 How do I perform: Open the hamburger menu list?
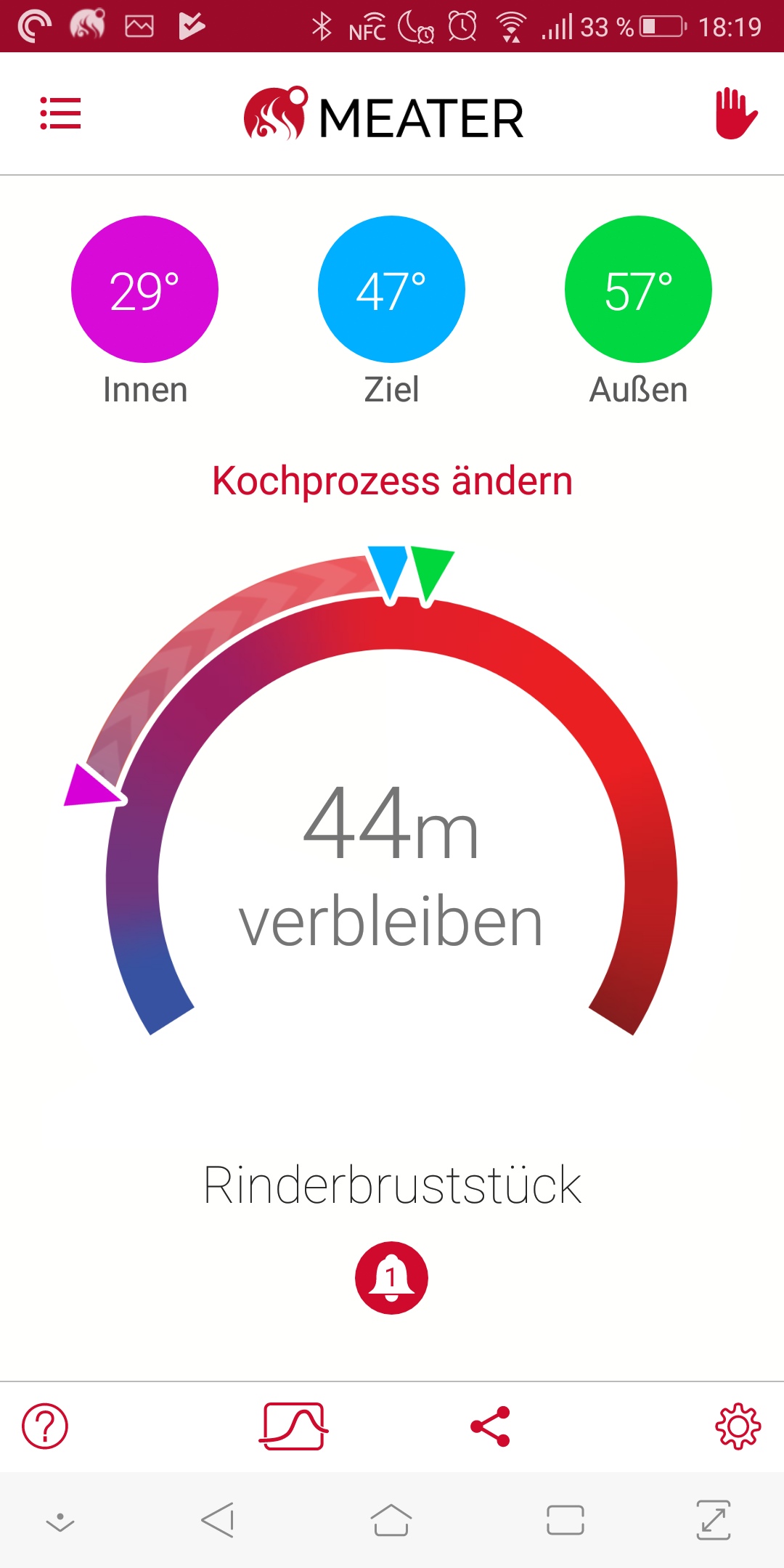[60, 114]
